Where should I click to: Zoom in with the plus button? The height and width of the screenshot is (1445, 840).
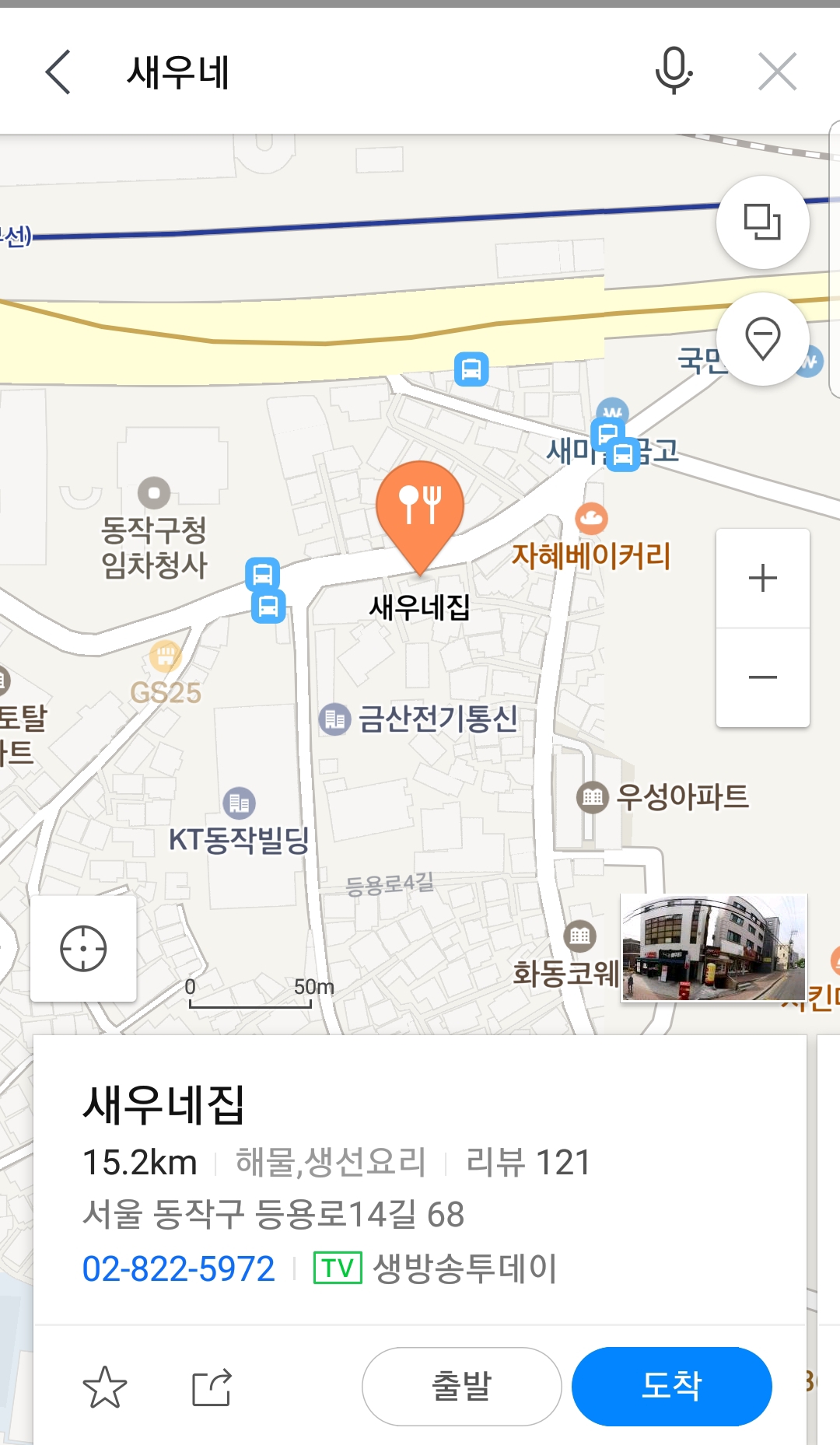click(762, 579)
